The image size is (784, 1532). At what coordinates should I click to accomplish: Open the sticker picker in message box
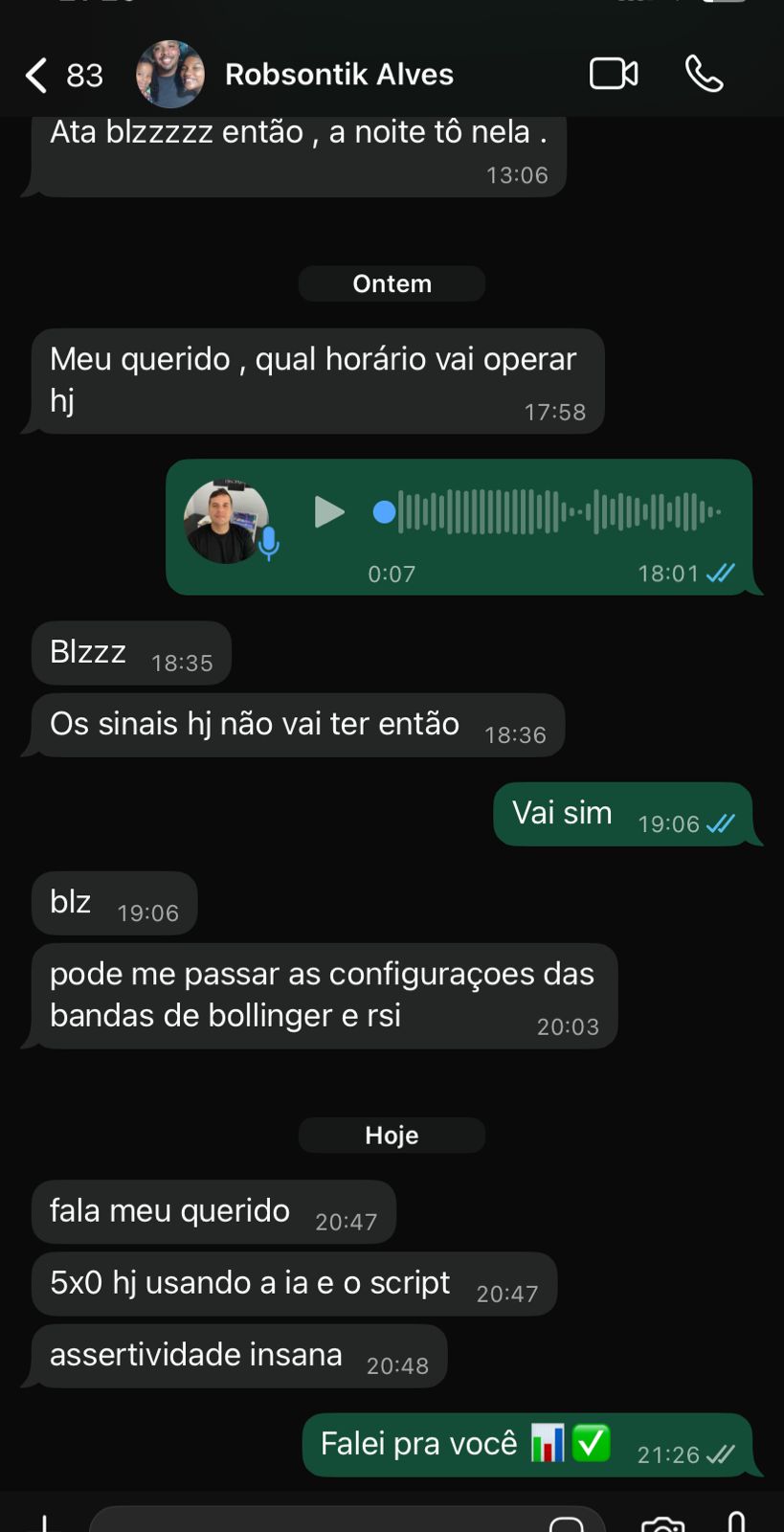(567, 1523)
